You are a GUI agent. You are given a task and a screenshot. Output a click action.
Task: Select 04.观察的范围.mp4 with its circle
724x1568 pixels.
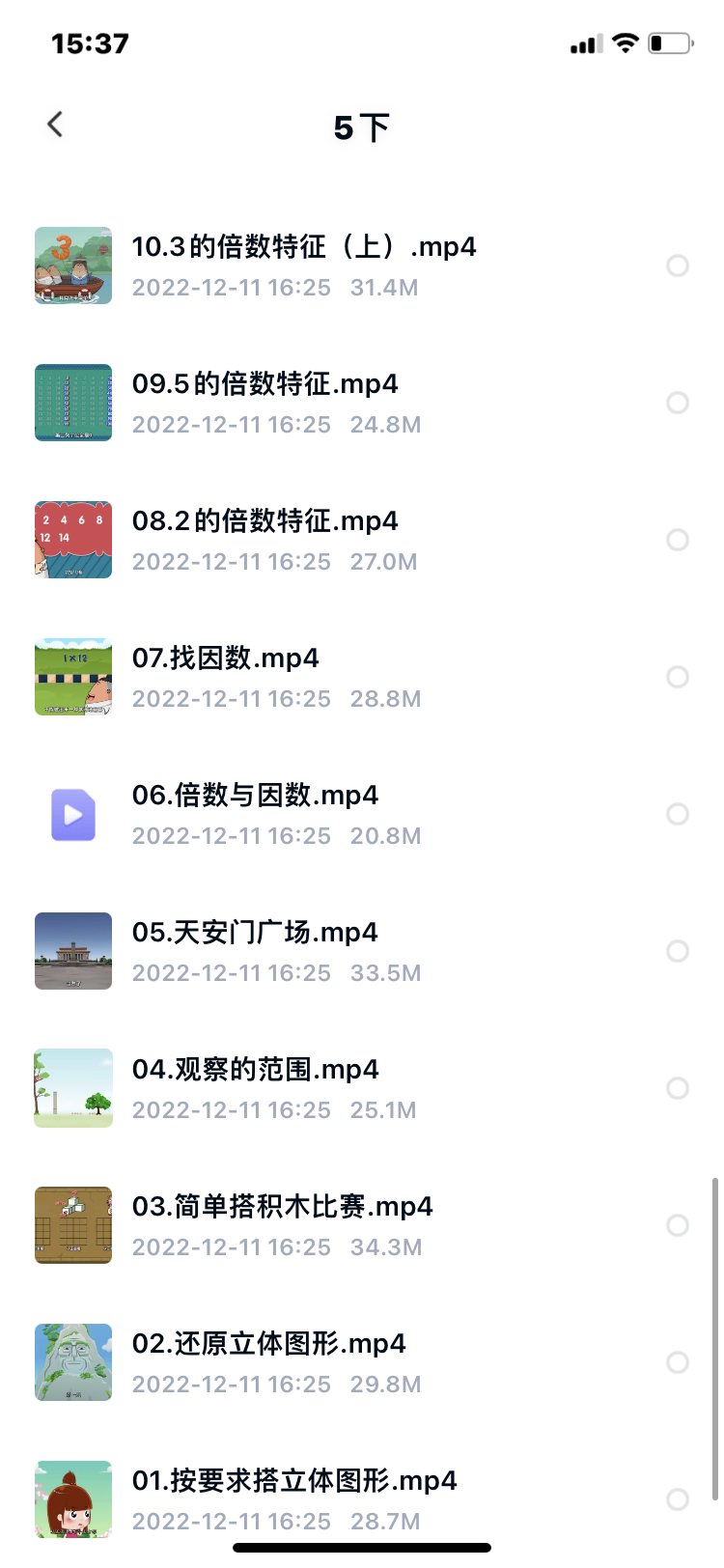(678, 1088)
